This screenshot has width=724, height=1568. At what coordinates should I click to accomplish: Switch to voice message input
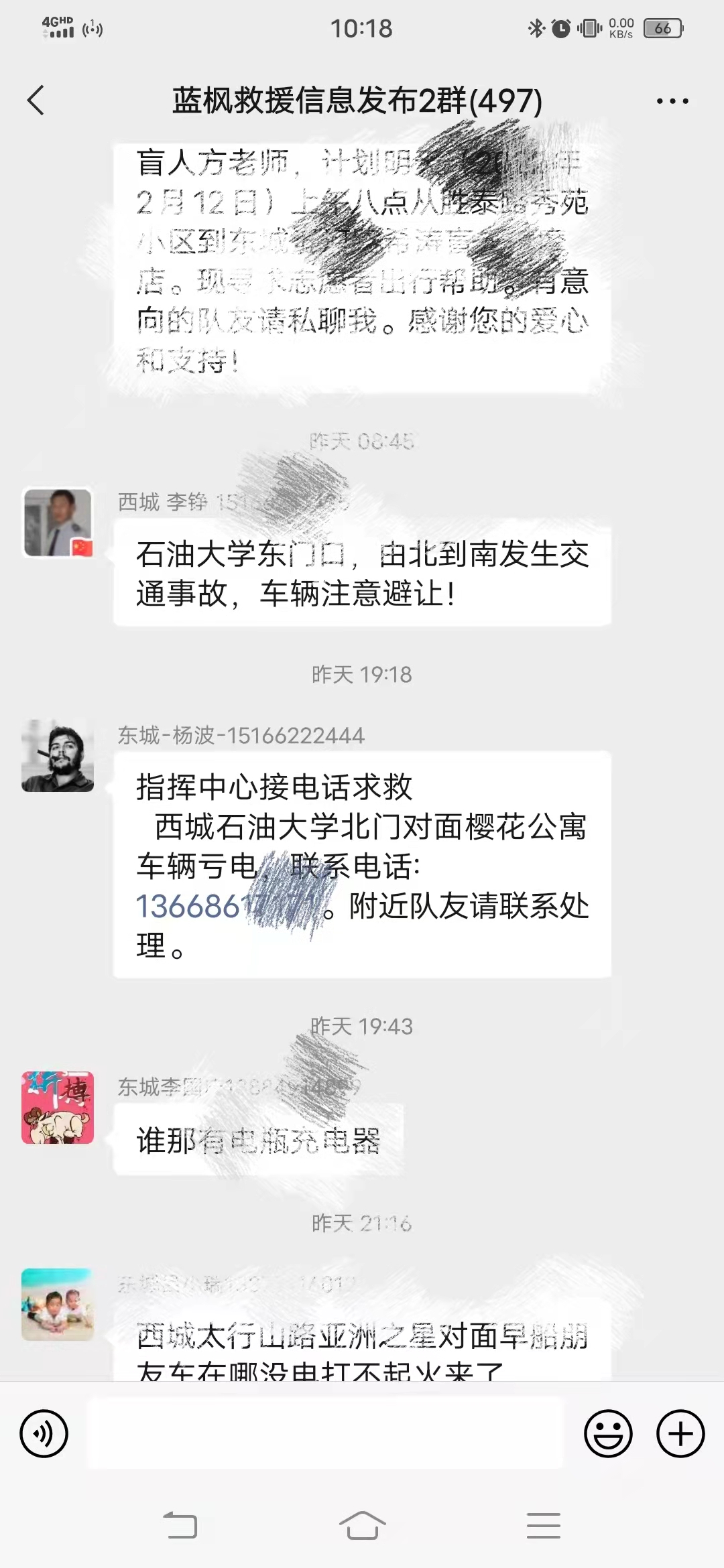click(44, 1434)
